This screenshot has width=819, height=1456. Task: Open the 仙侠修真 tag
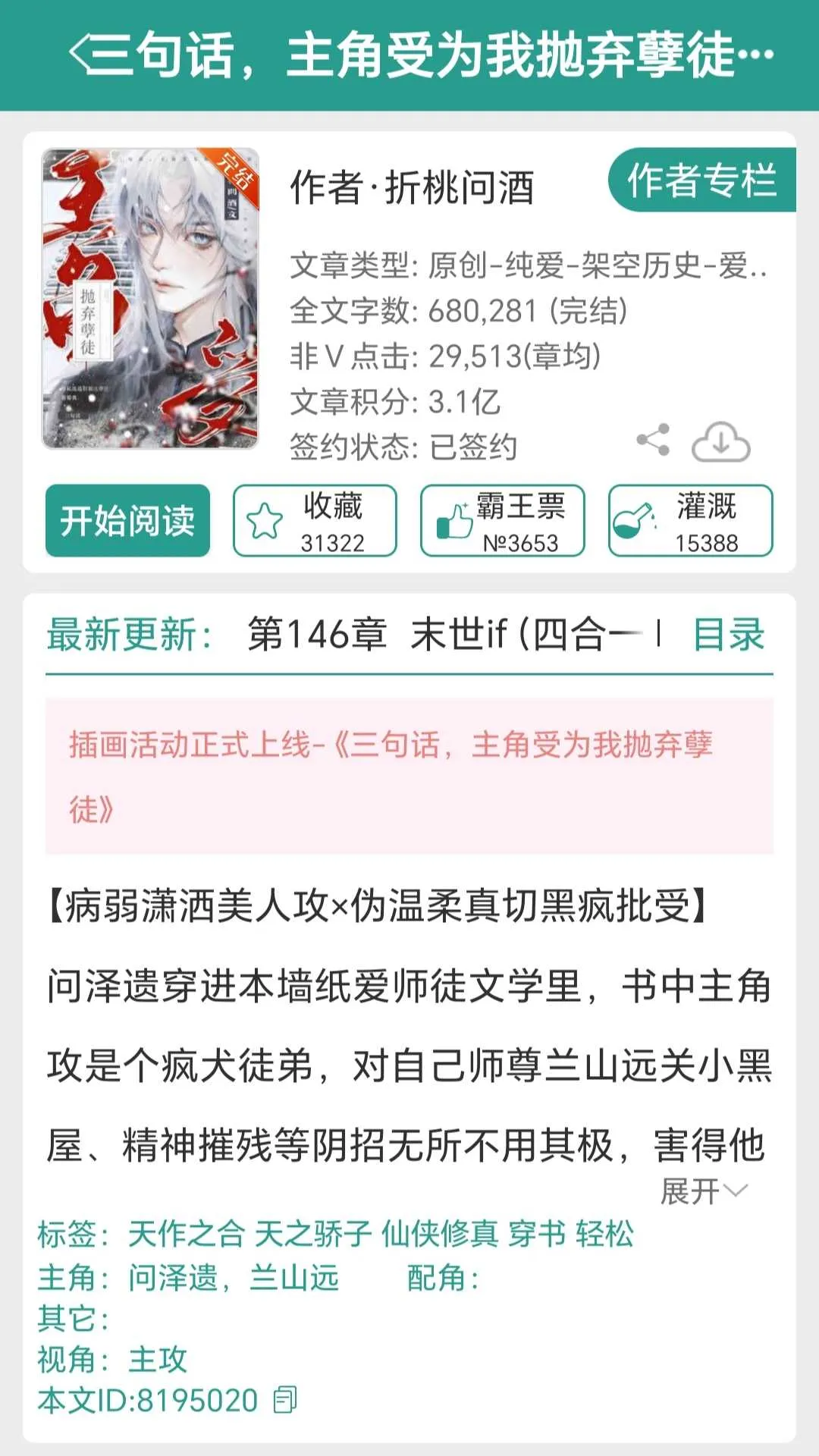pyautogui.click(x=439, y=1234)
